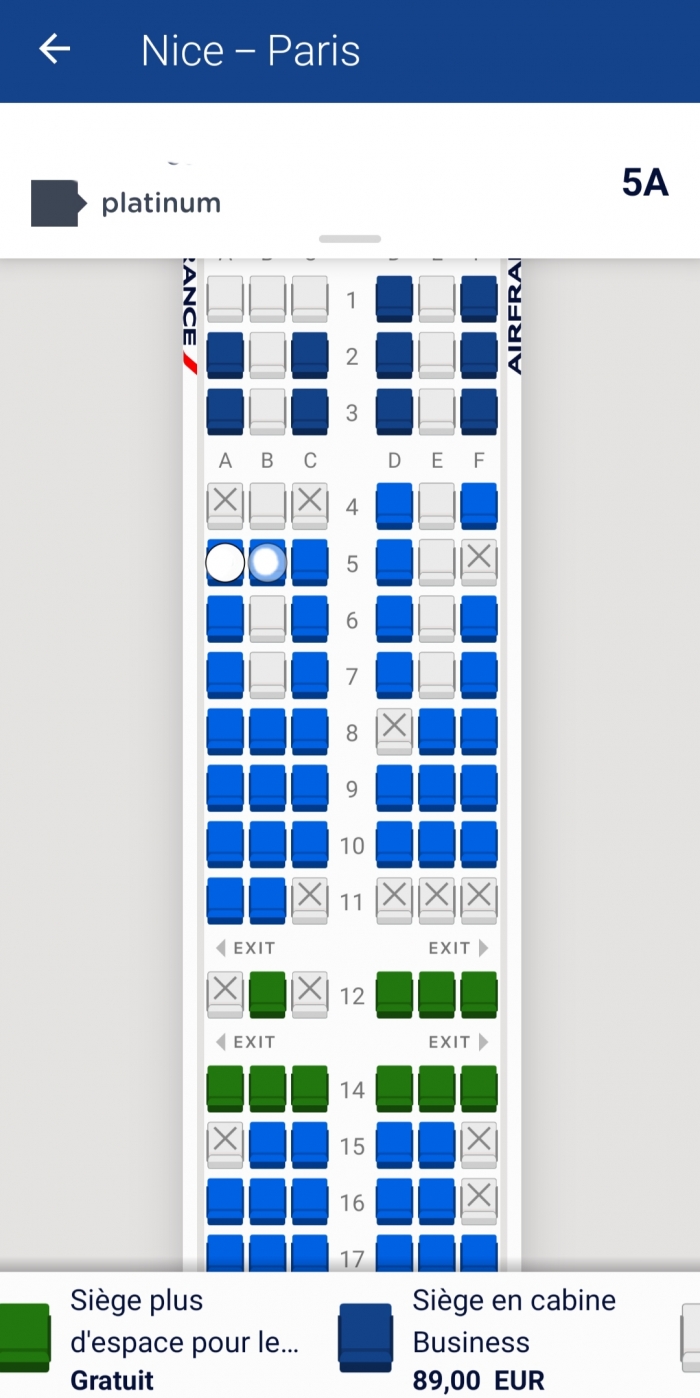Tap the passenger panel drag handle

(350, 239)
